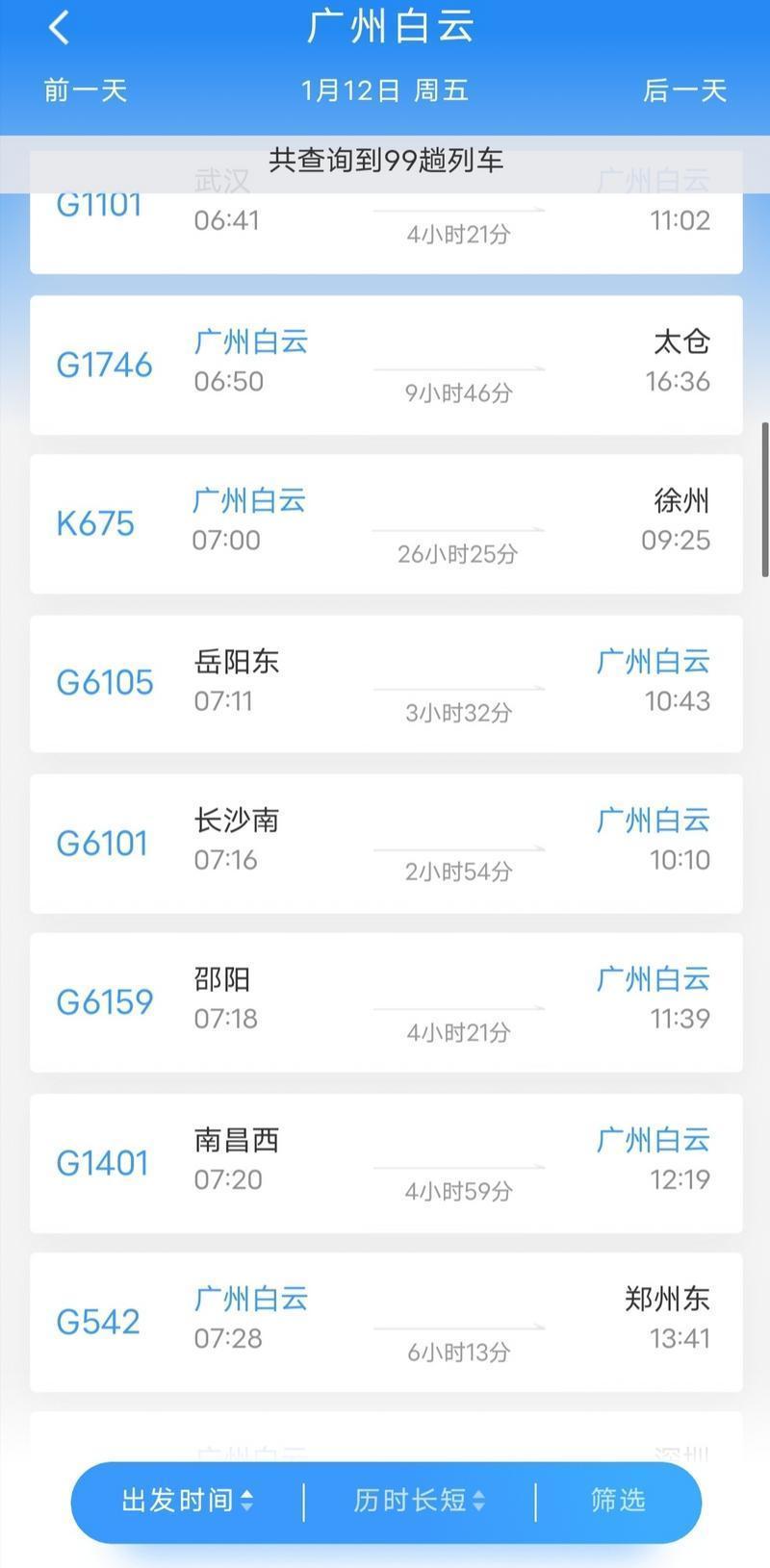
Task: Open the filter options (筛选)
Action: pos(618,1501)
